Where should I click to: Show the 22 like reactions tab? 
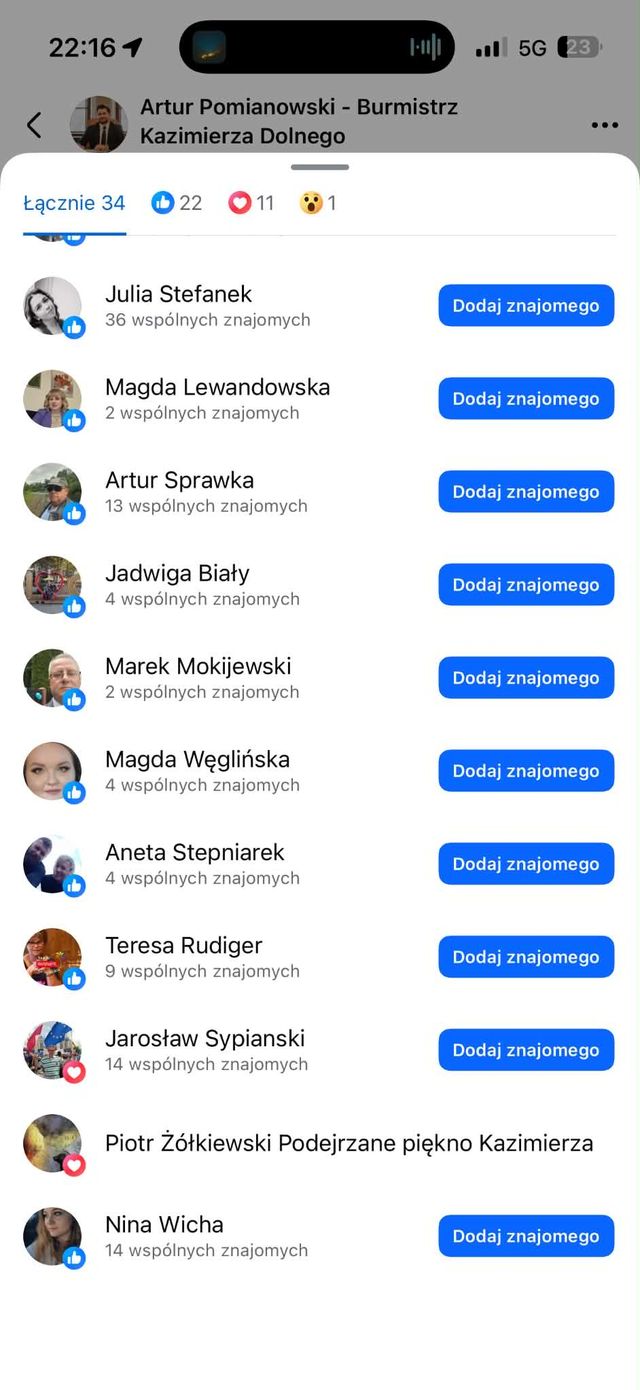coord(177,203)
